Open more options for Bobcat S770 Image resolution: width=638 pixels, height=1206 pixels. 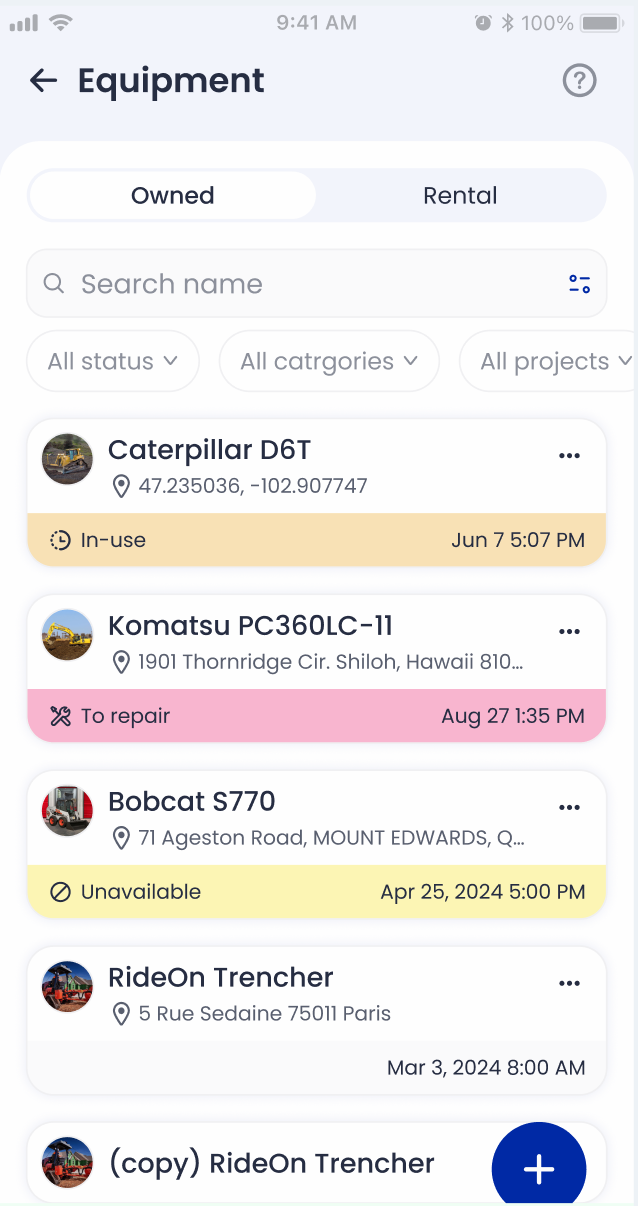pyautogui.click(x=569, y=808)
